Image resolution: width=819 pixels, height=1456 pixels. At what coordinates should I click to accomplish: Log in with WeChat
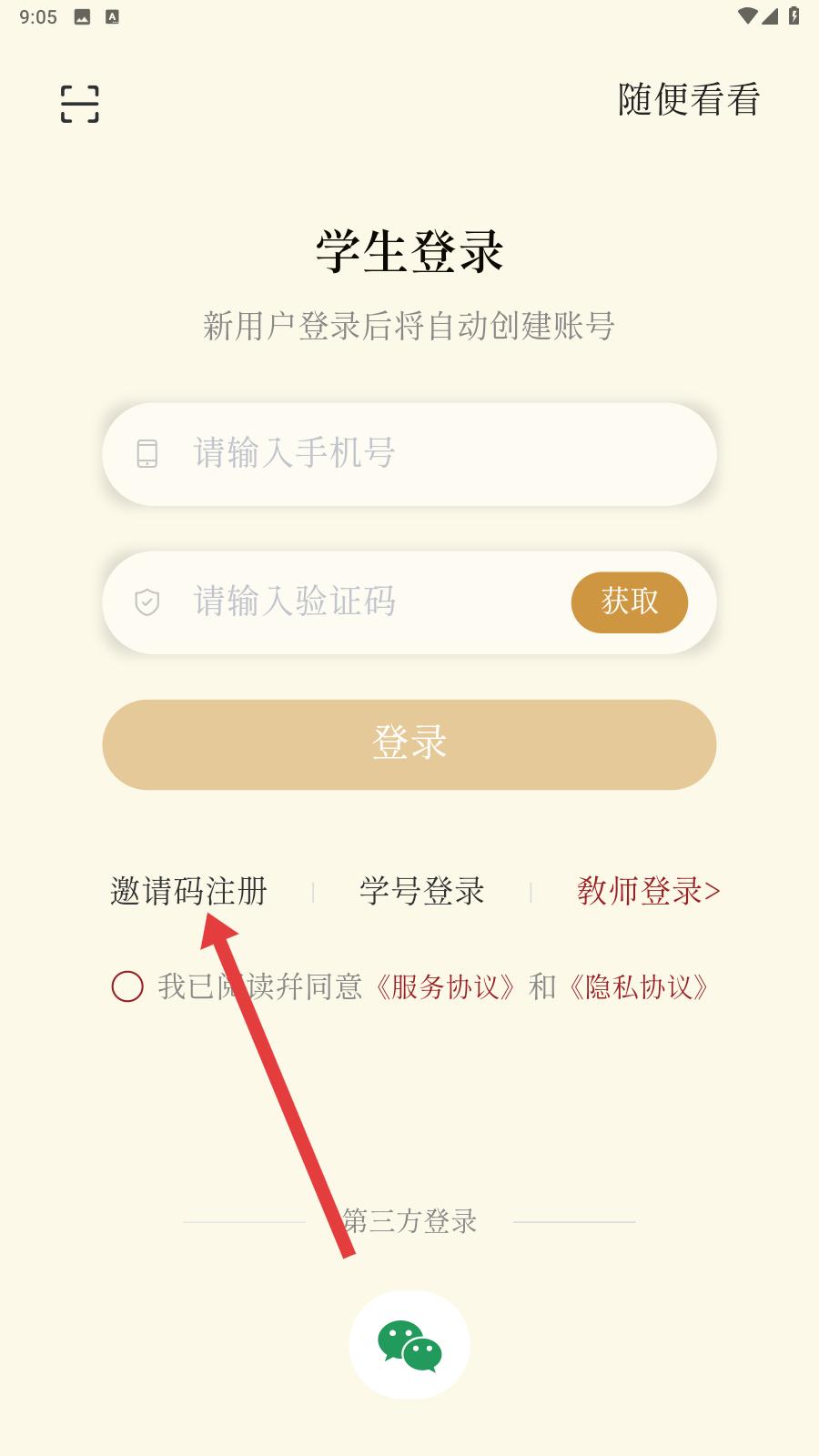pyautogui.click(x=409, y=1345)
